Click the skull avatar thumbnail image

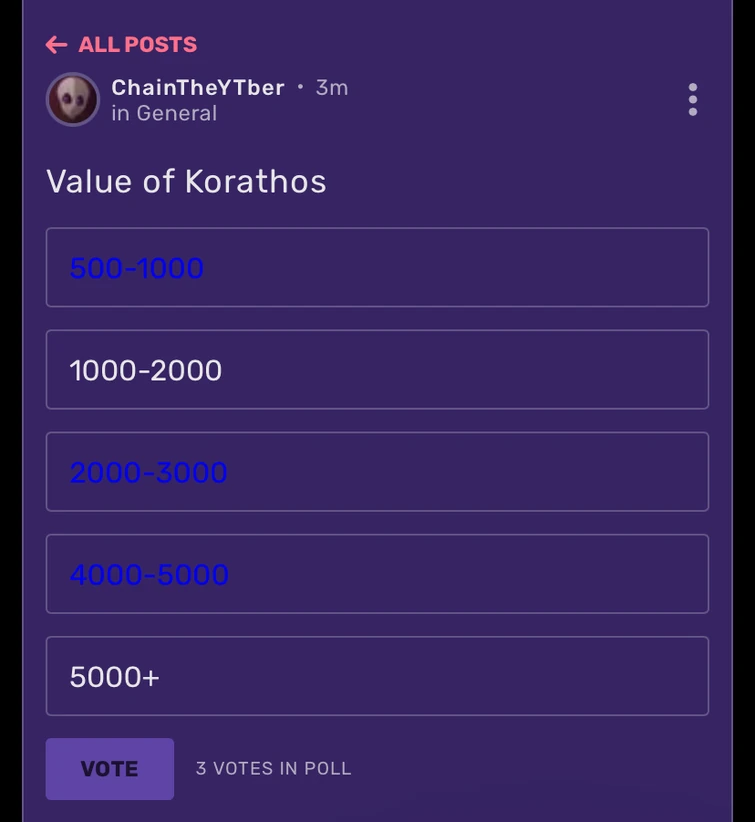click(71, 99)
